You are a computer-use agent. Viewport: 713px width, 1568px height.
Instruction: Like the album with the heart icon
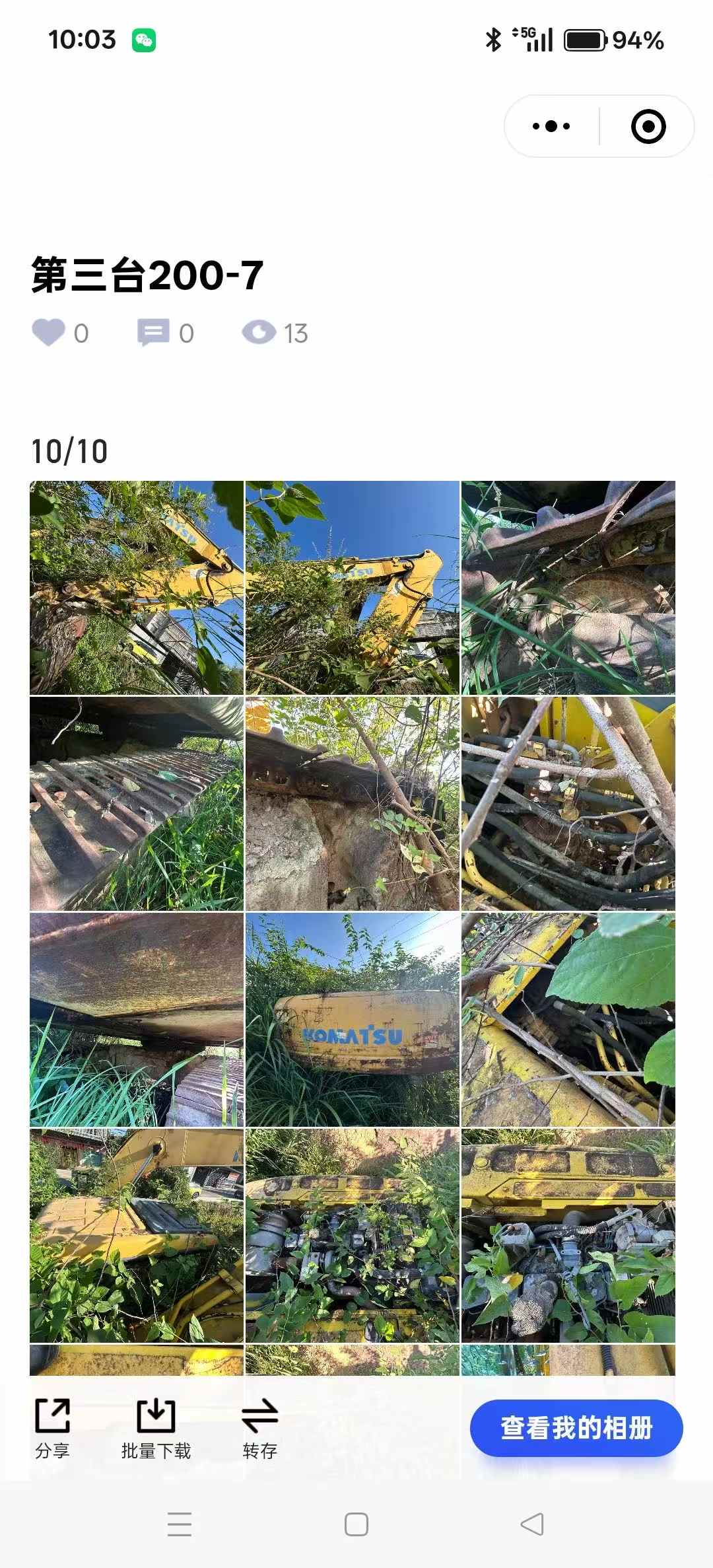[49, 332]
